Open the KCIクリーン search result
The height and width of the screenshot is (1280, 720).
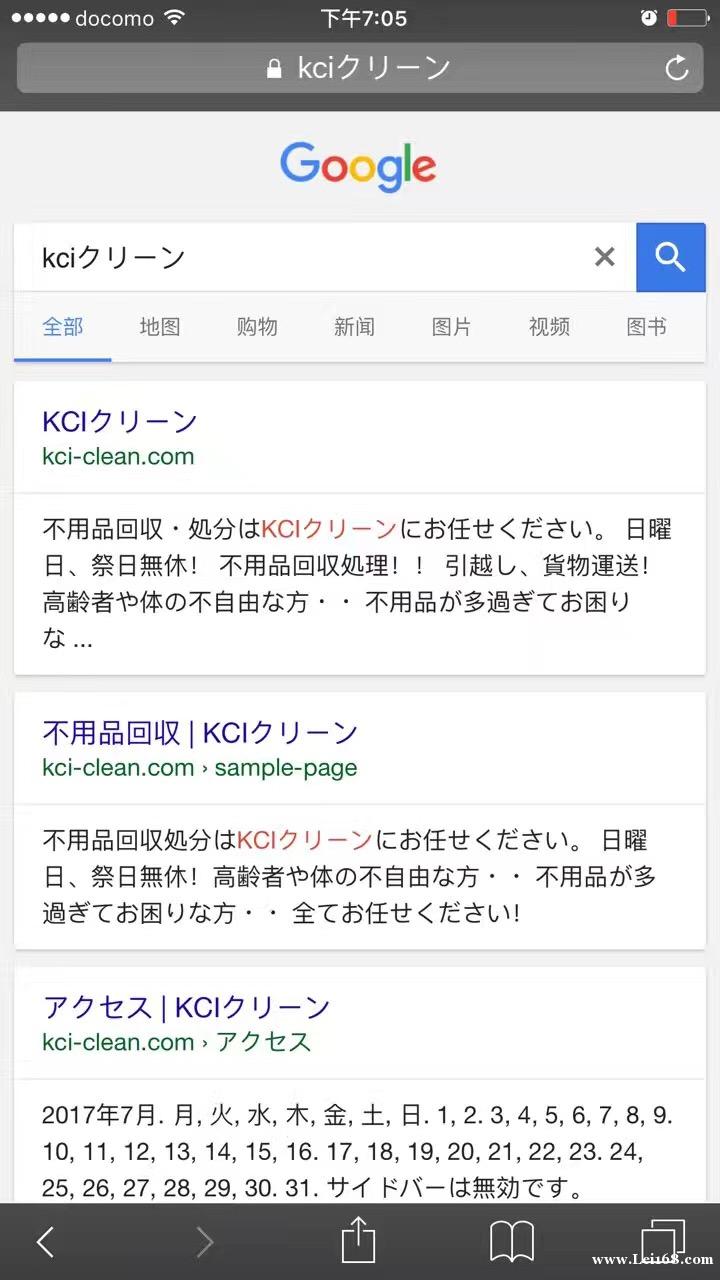coord(120,421)
